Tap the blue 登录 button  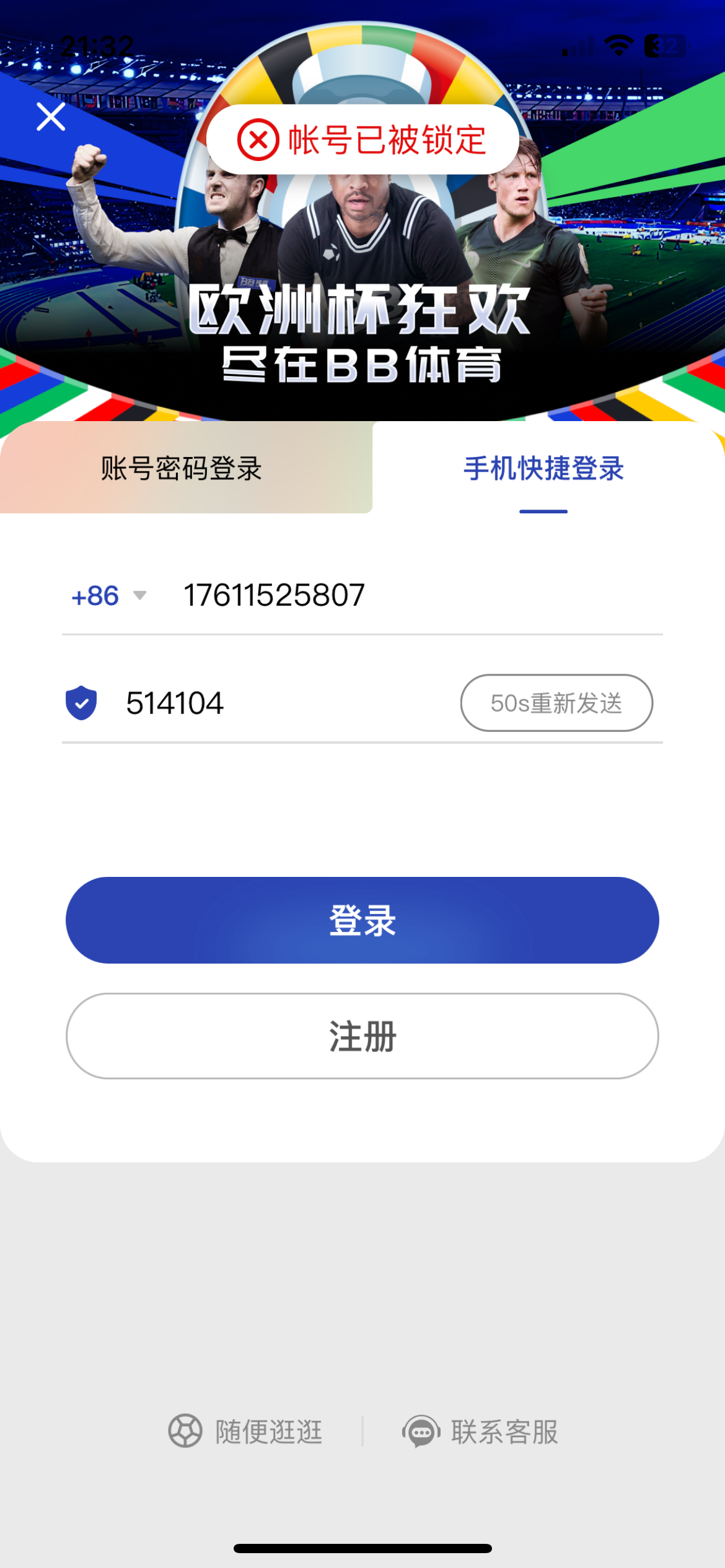[362, 920]
